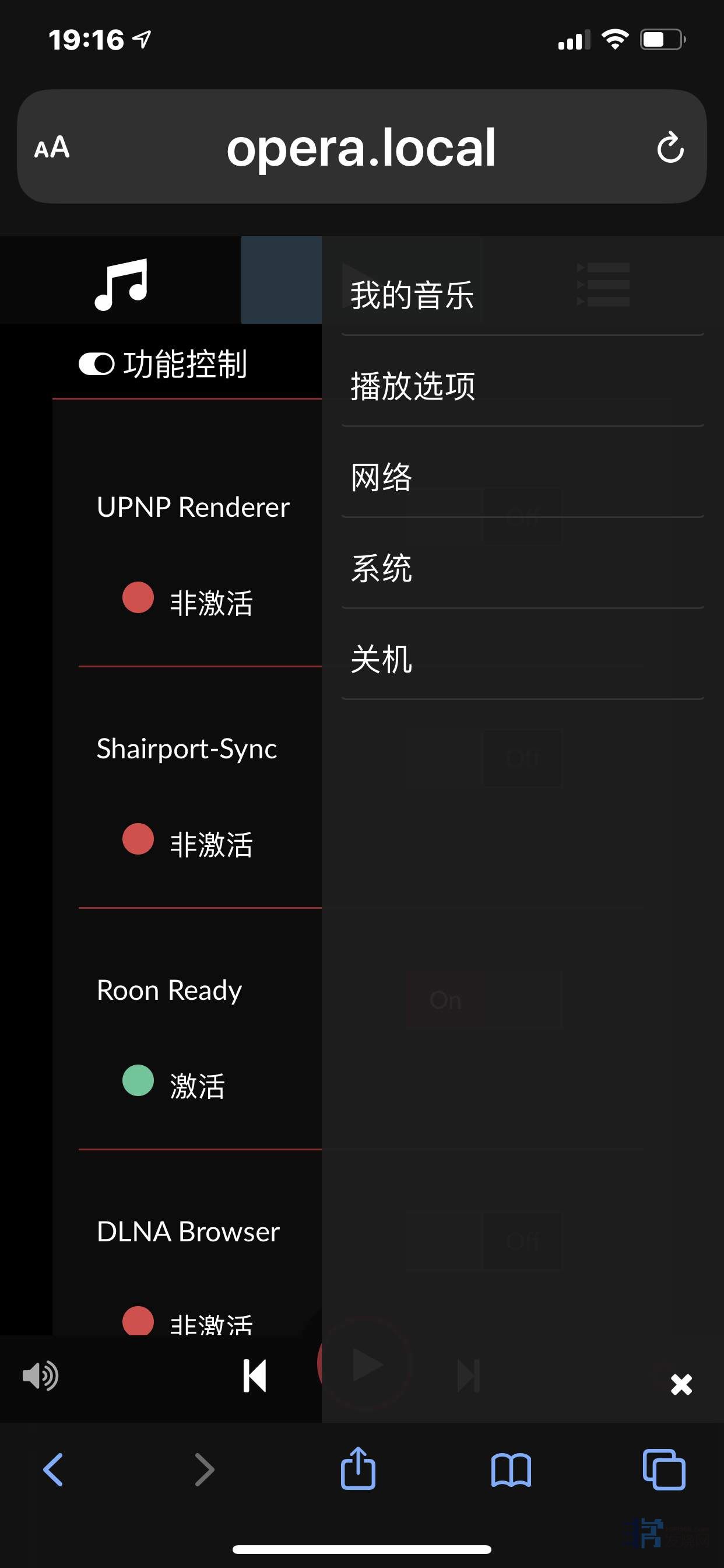Screen dimensions: 724x1568
Task: Reload the opera.local page
Action: pos(670,148)
